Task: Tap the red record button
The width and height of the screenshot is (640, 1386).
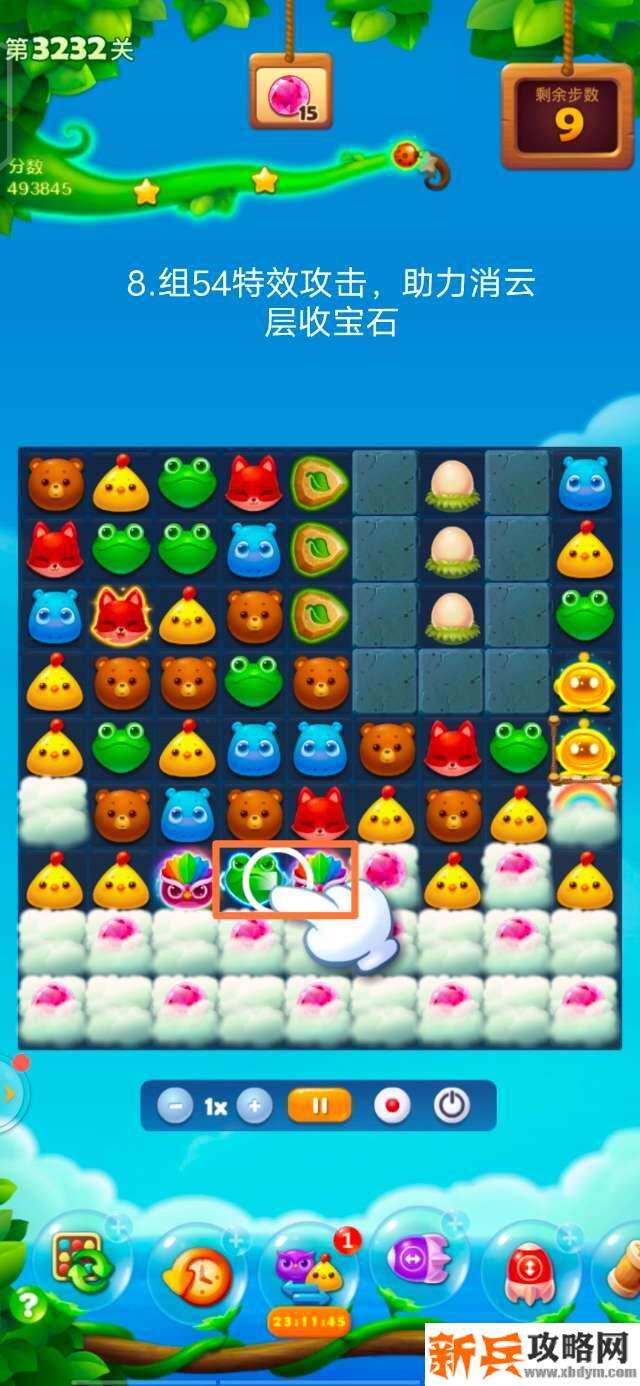Action: 392,1106
